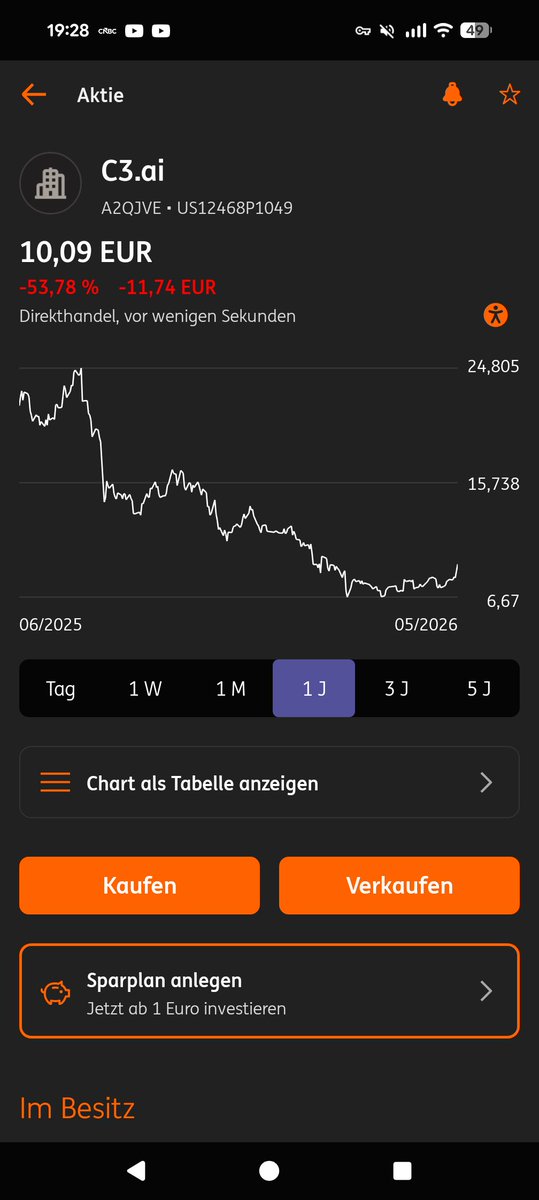539x1200 pixels.
Task: Switch chart to Tag range
Action: point(60,689)
